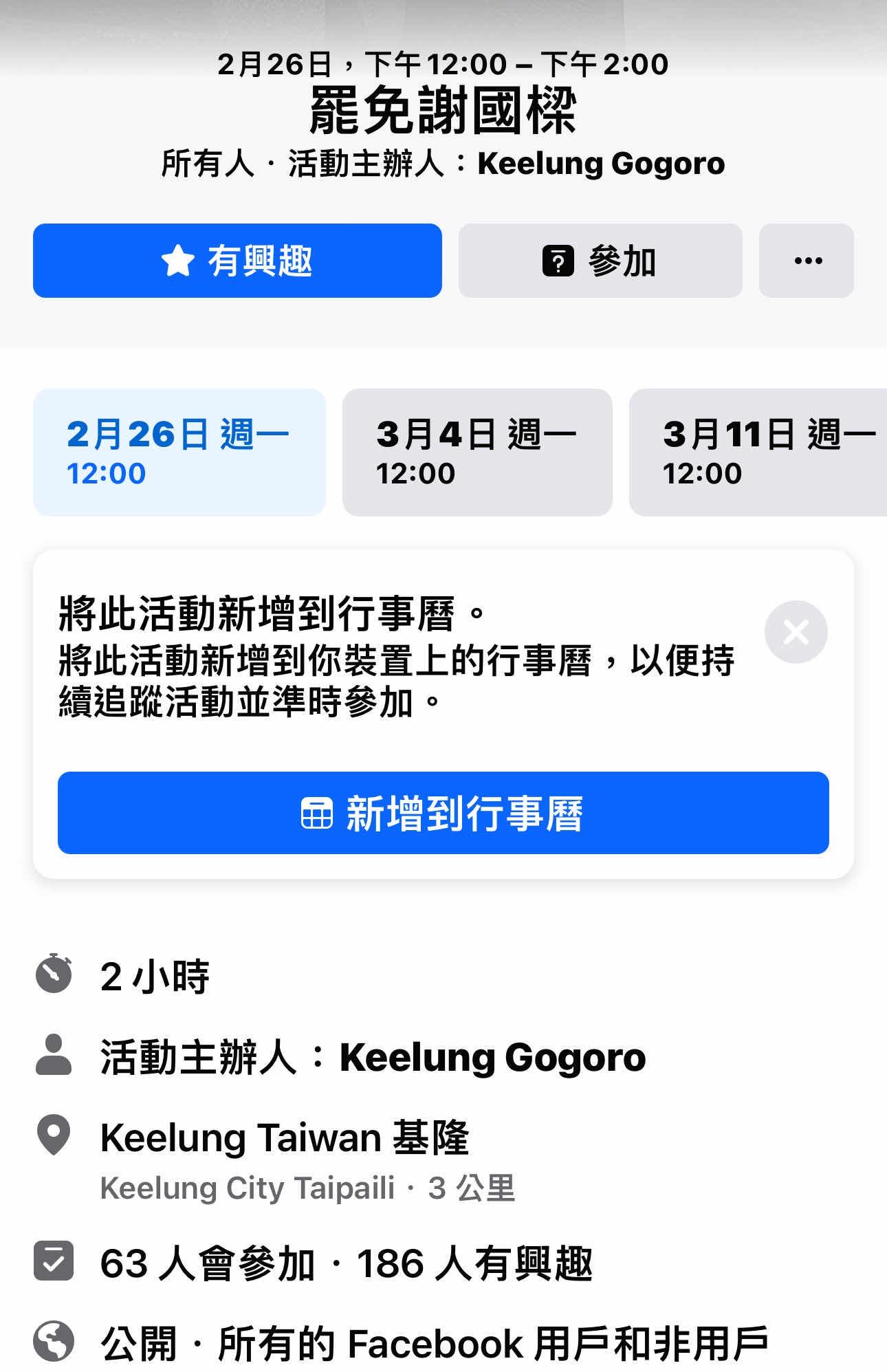This screenshot has height=1372, width=887.
Task: Open the three-dot more options menu
Action: (806, 261)
